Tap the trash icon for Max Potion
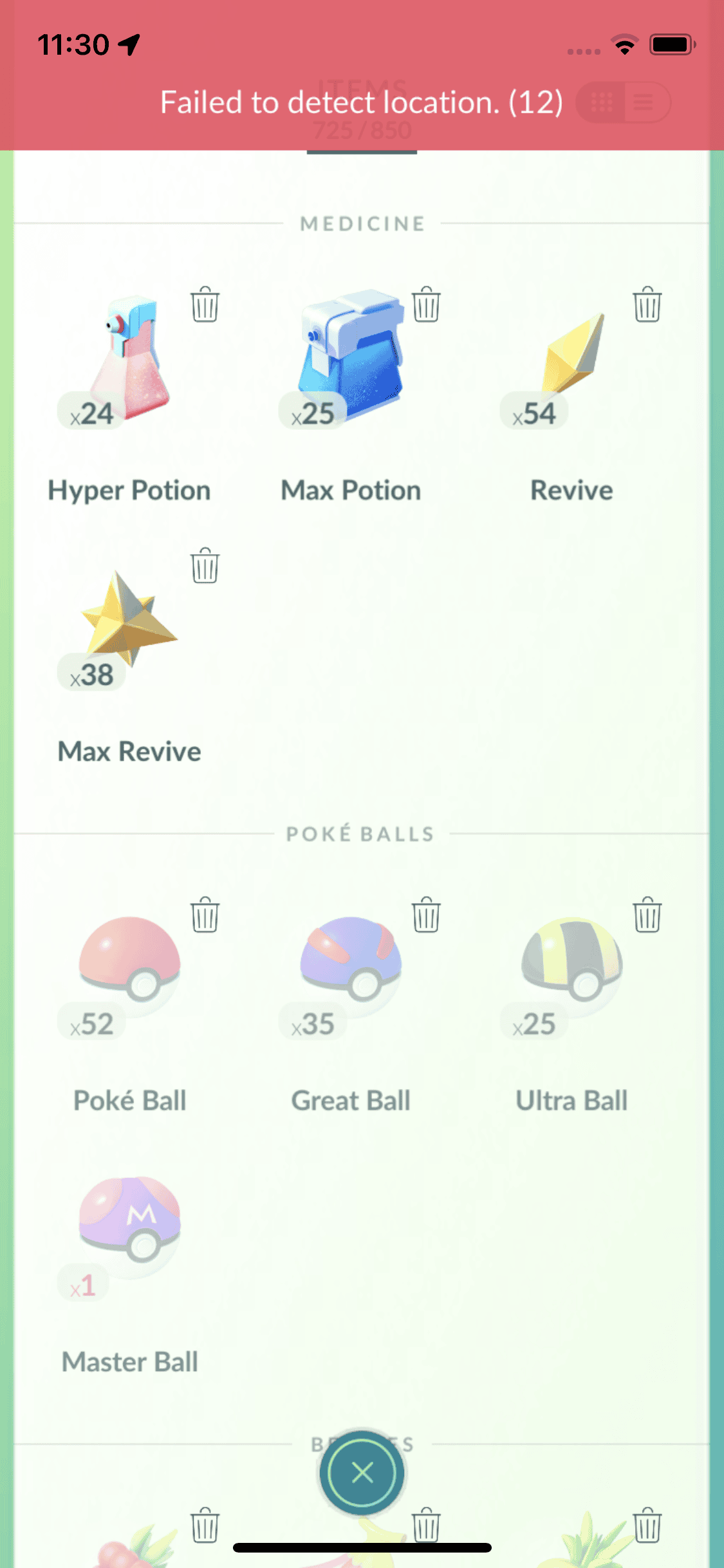Viewport: 724px width, 1568px height. point(426,304)
